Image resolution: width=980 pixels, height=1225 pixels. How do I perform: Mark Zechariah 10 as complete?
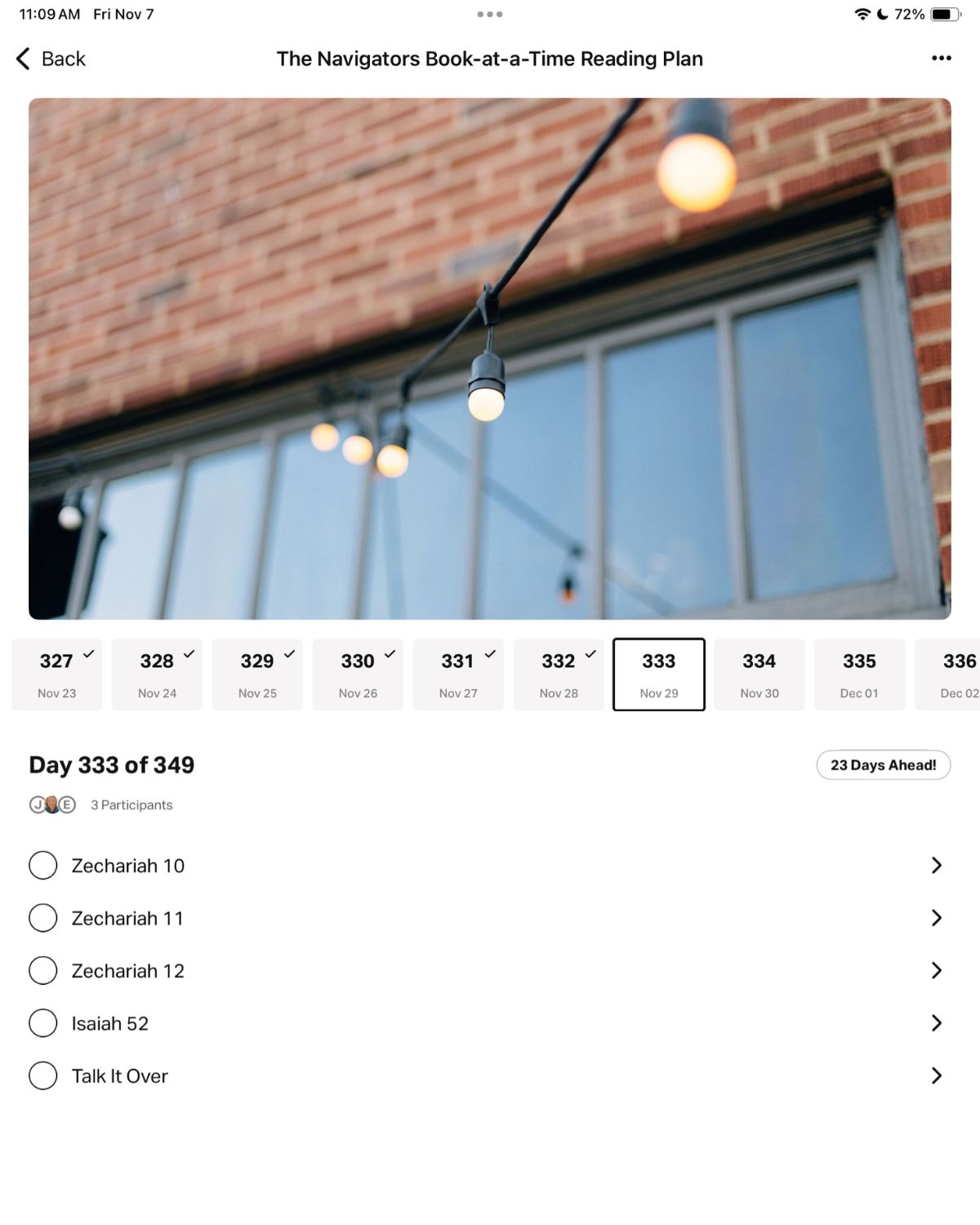click(43, 865)
